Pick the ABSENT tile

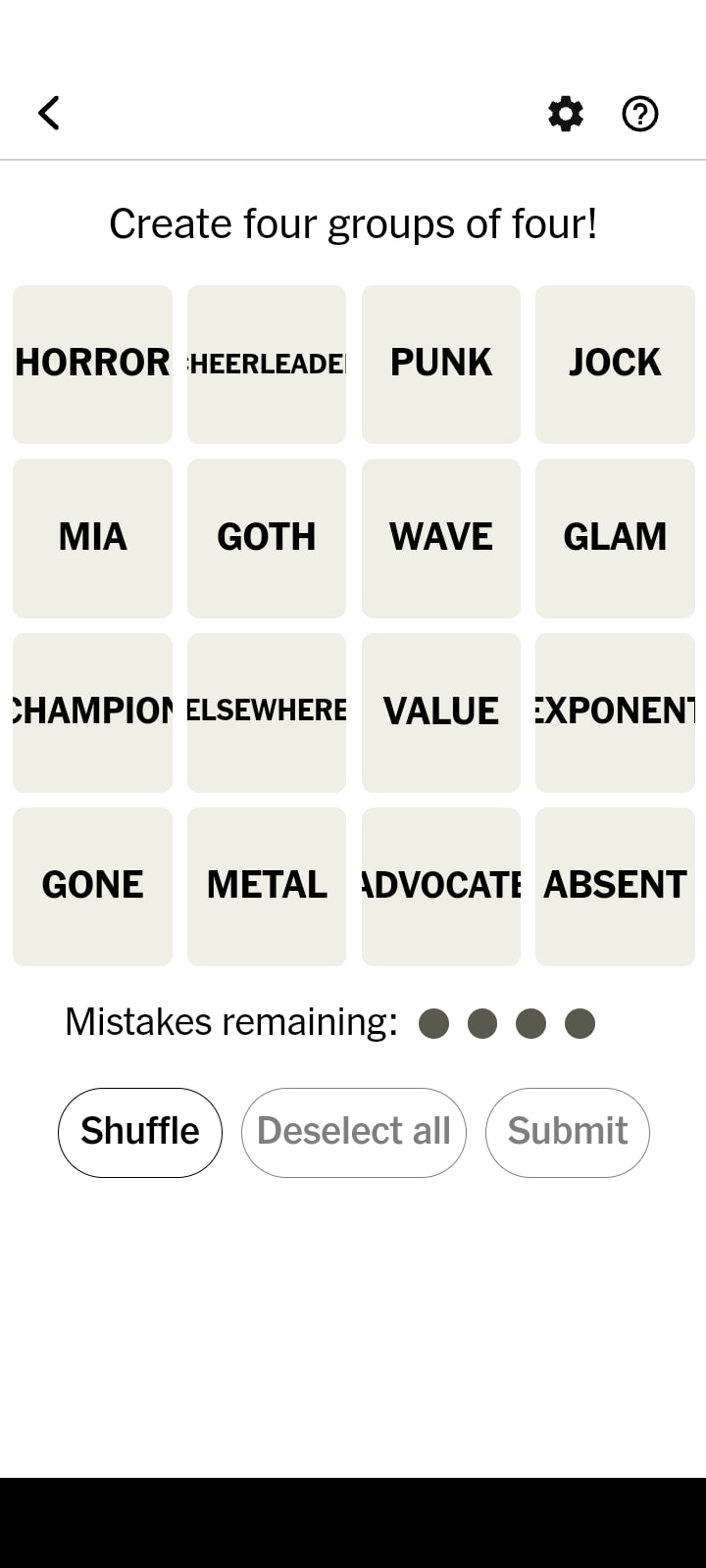click(x=615, y=886)
